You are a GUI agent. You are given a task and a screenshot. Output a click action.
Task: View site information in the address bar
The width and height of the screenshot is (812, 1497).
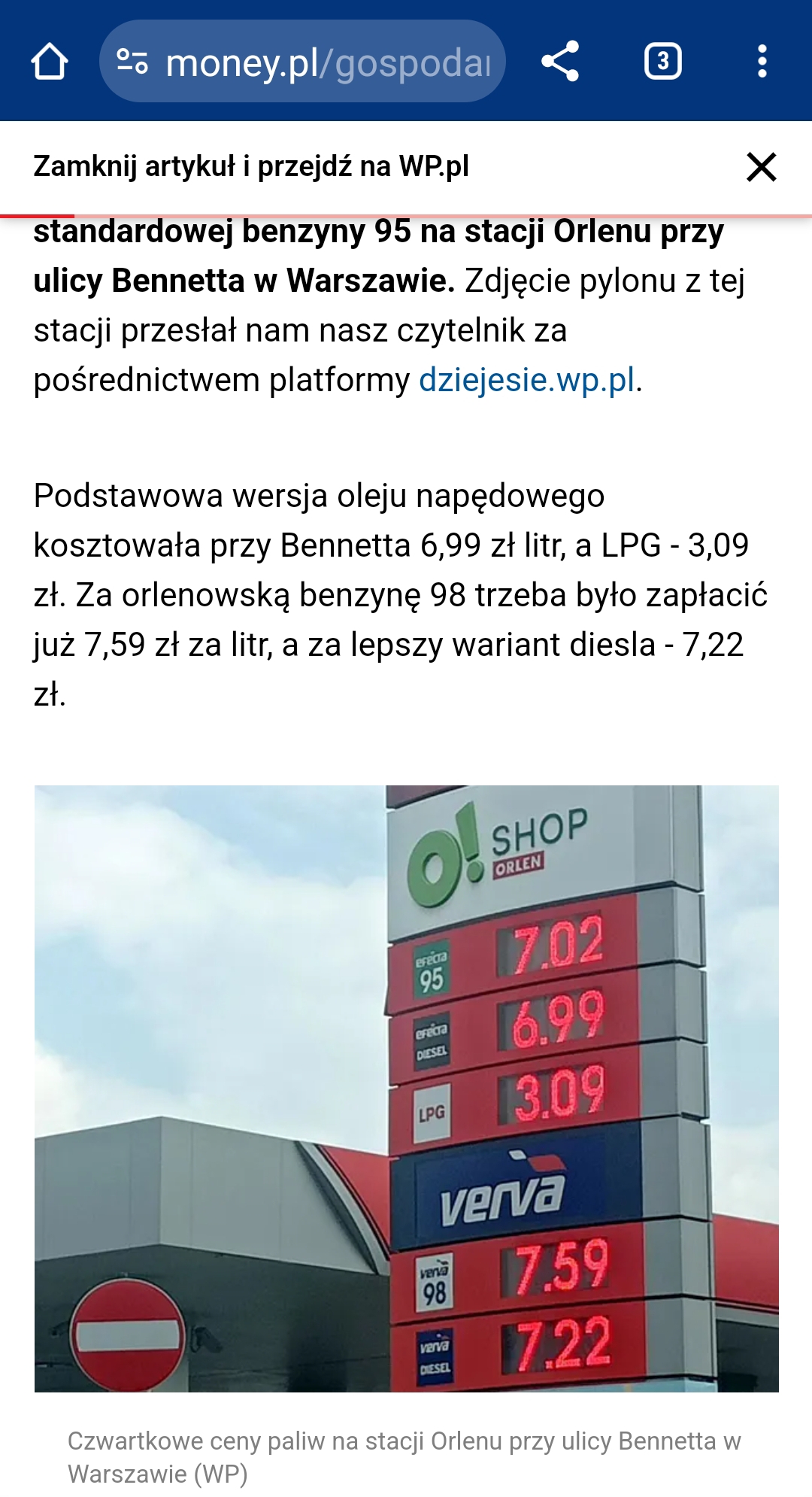pyautogui.click(x=132, y=62)
